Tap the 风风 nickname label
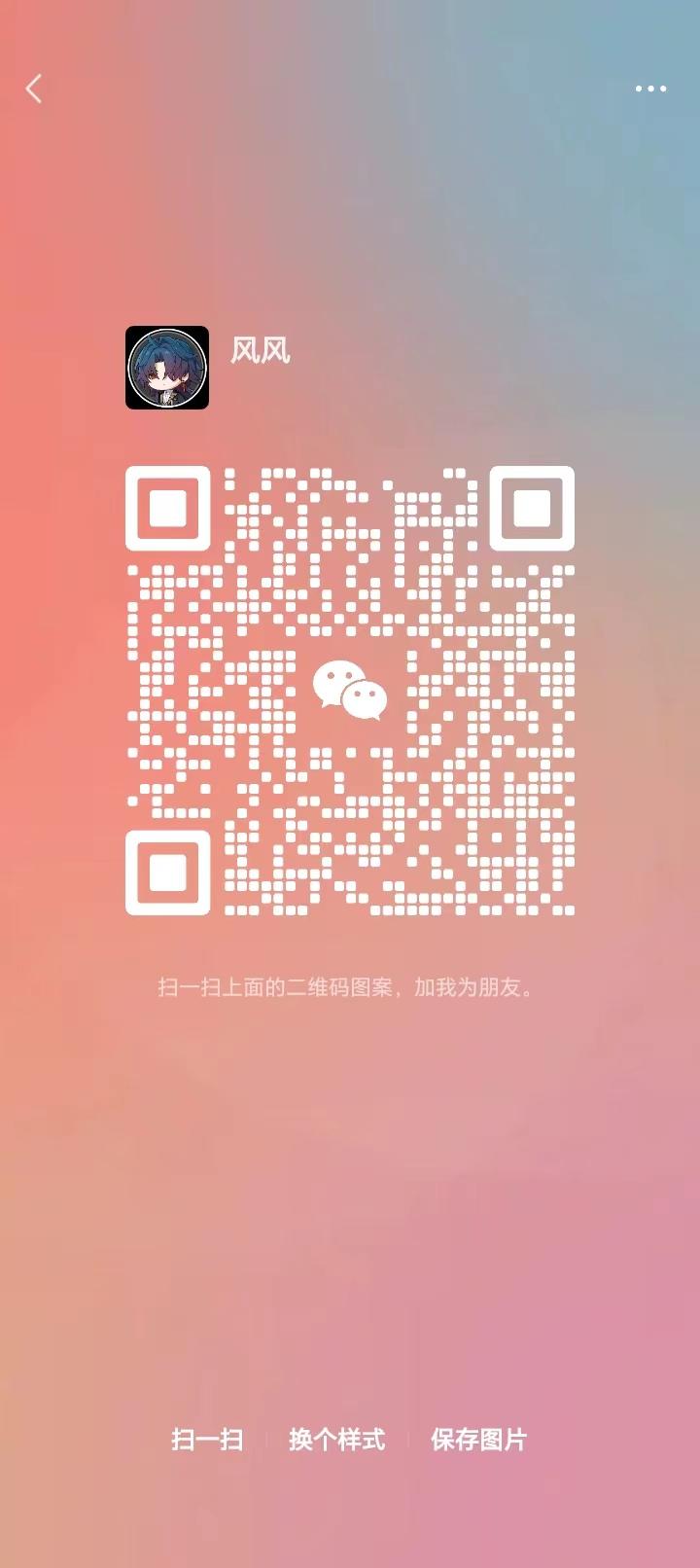This screenshot has width=700, height=1568. click(260, 353)
